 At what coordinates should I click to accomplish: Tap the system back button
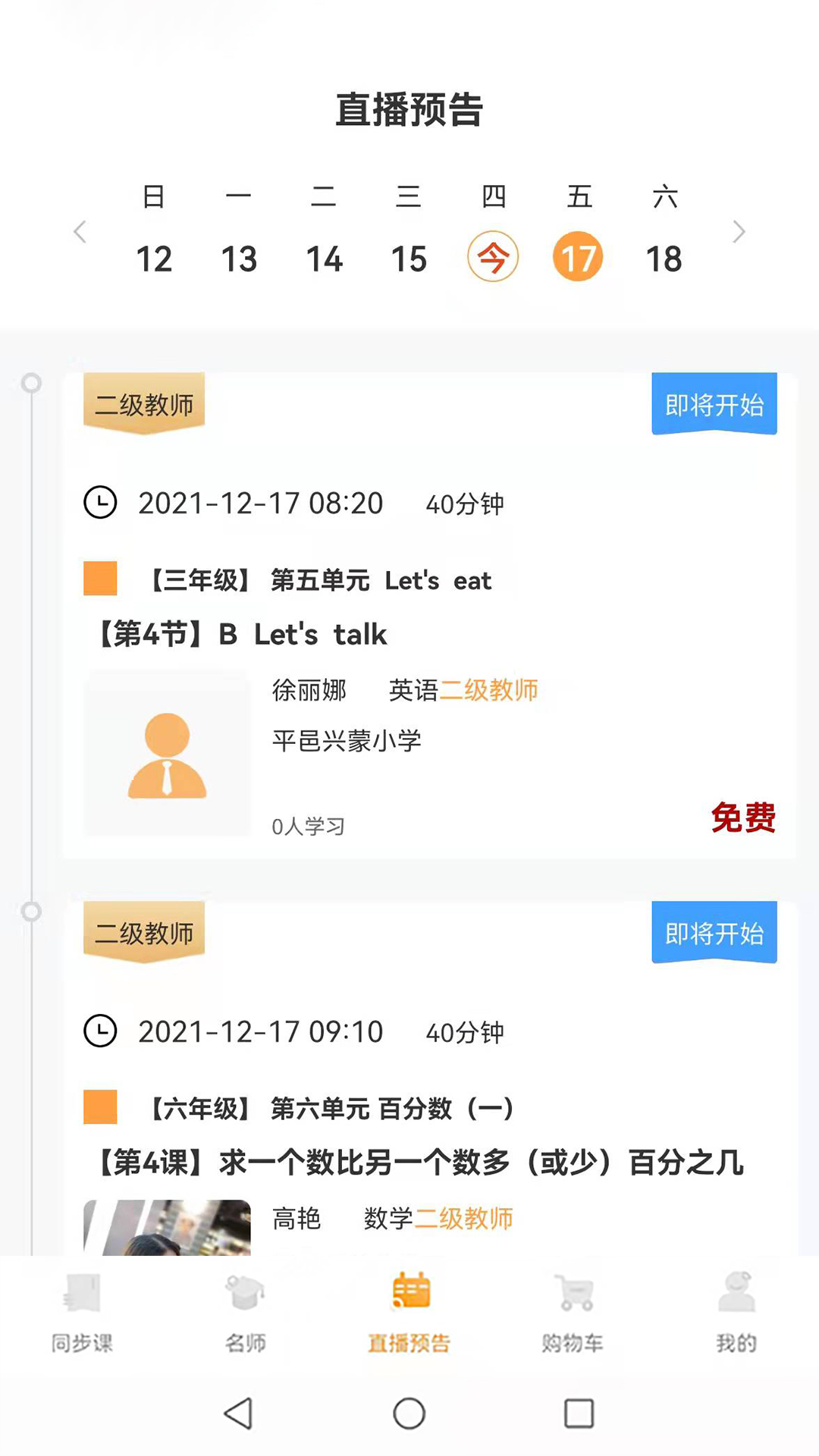[x=239, y=1414]
